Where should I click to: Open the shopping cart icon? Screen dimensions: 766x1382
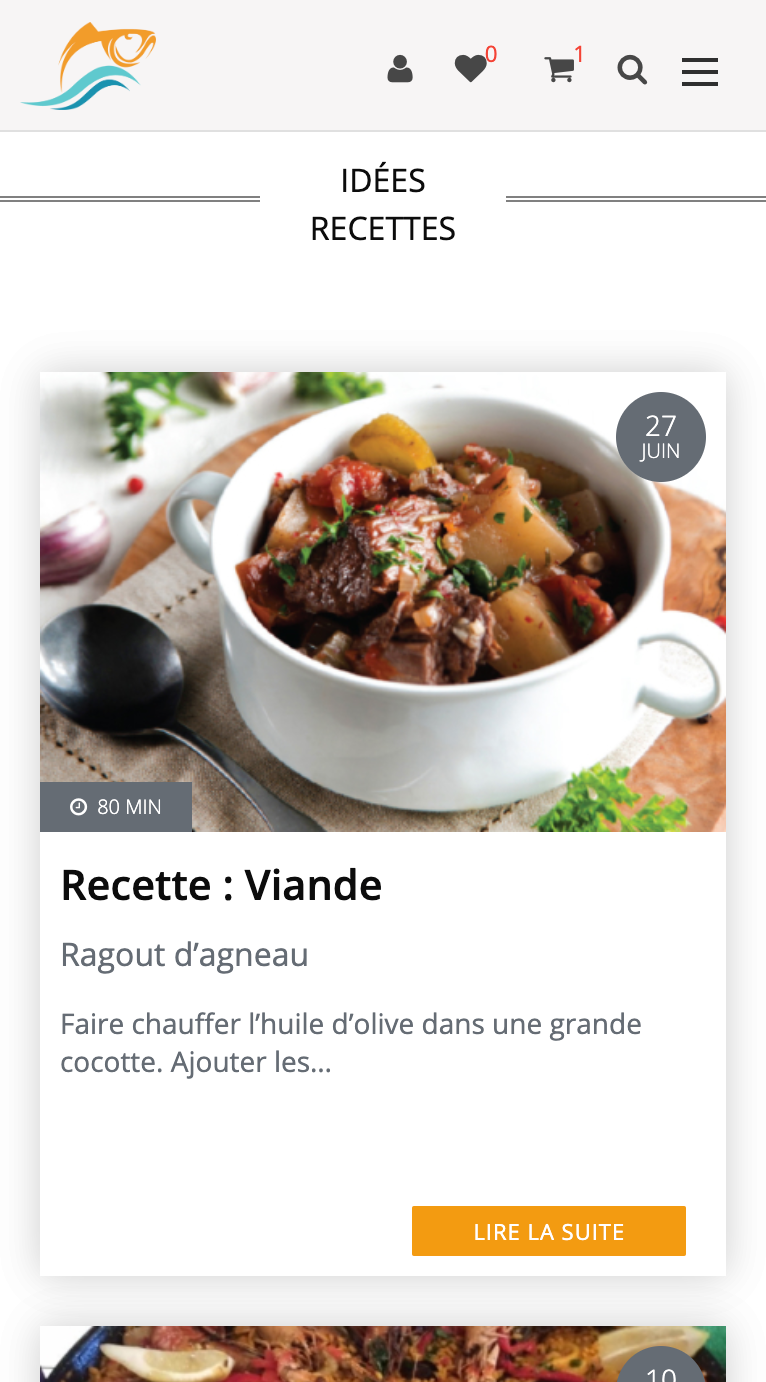(x=561, y=70)
